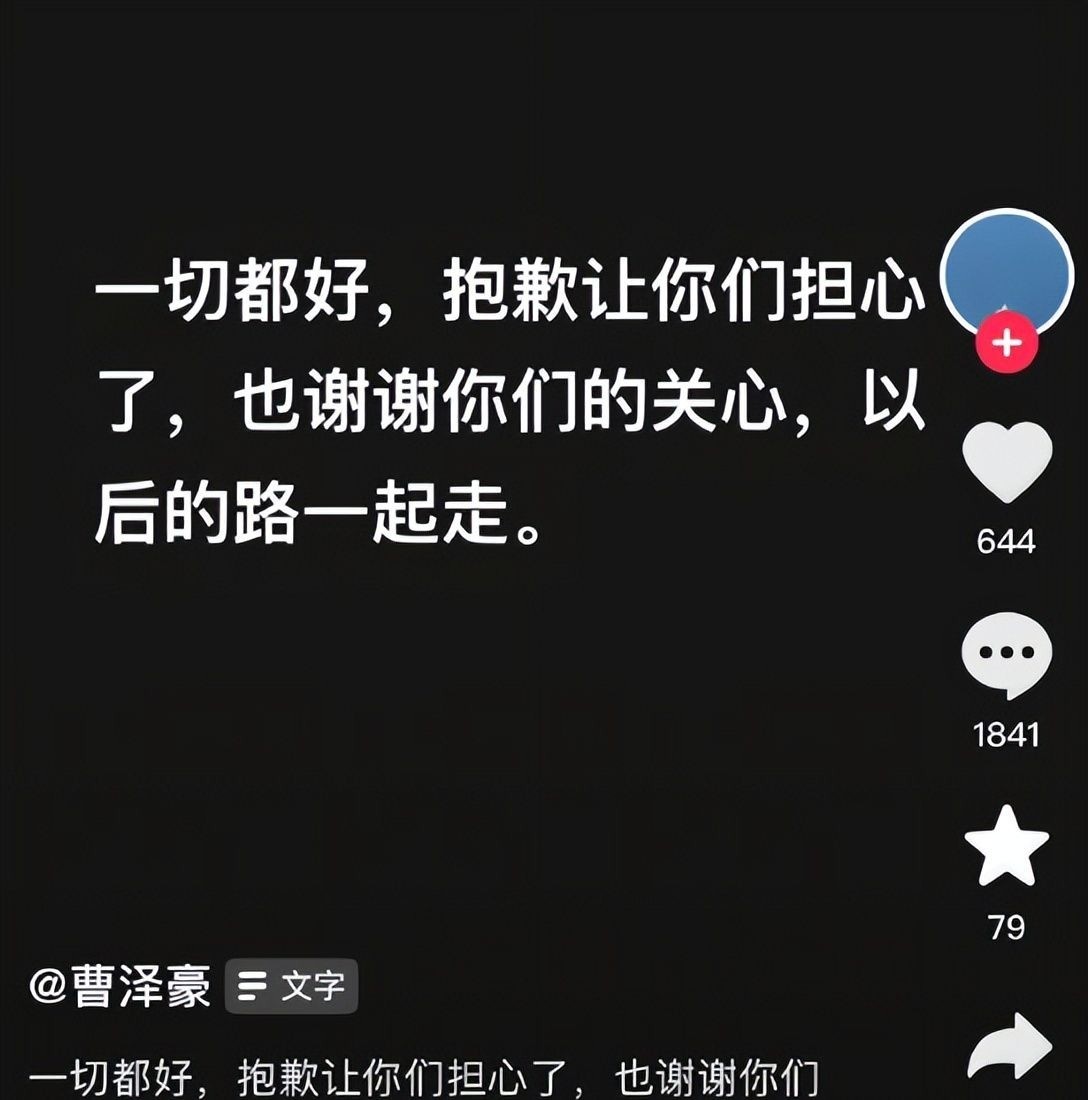The height and width of the screenshot is (1100, 1088).
Task: Follow the author with the red plus
Action: pyautogui.click(x=1006, y=344)
